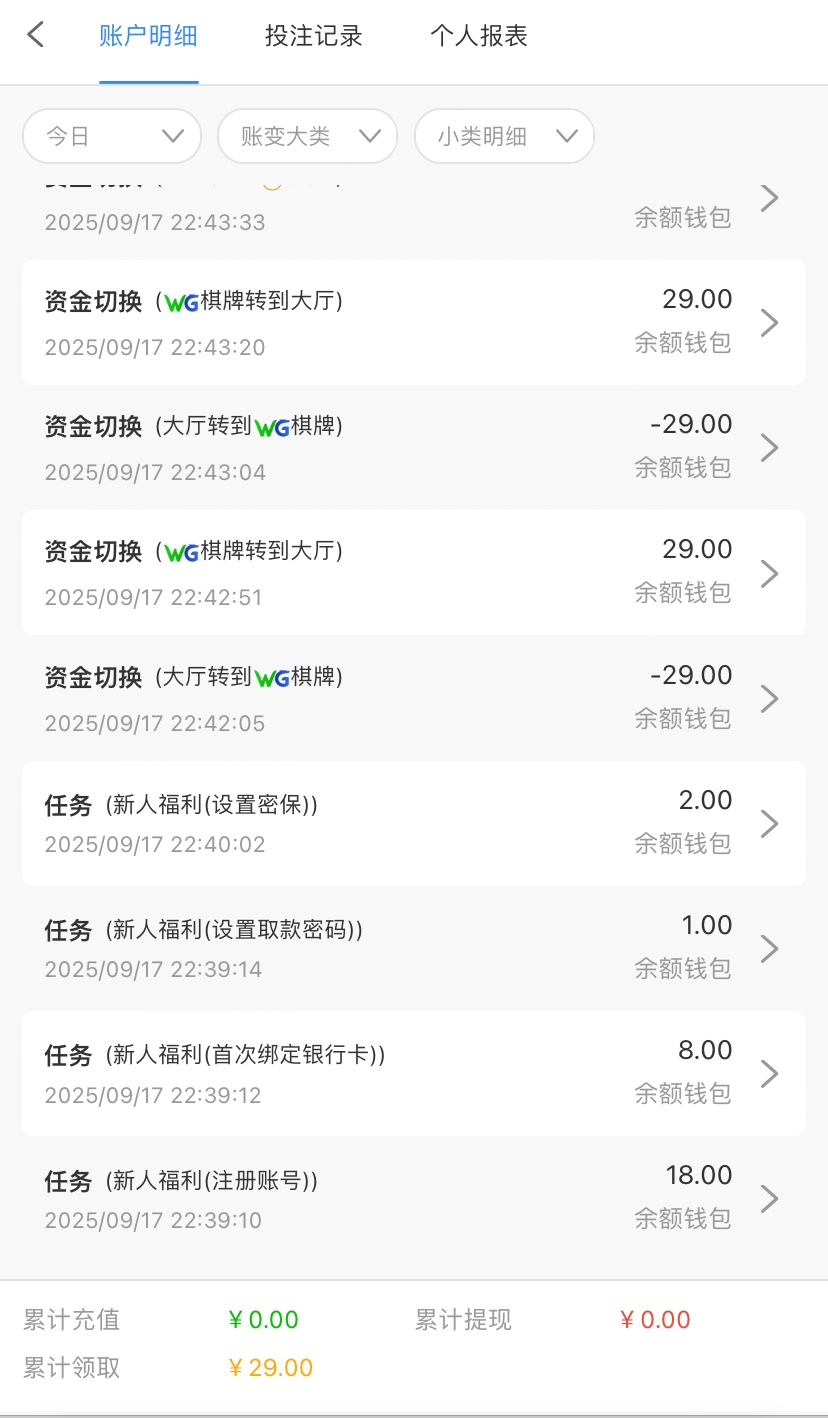The height and width of the screenshot is (1418, 828).
Task: Switch to the 个人报表 tab
Action: click(478, 37)
